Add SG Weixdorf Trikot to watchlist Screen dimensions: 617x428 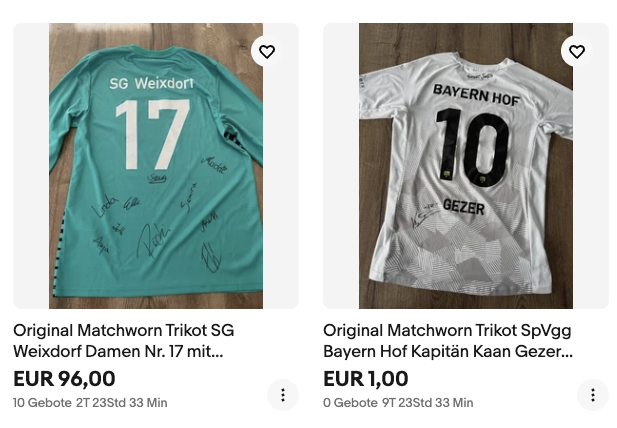tap(266, 51)
